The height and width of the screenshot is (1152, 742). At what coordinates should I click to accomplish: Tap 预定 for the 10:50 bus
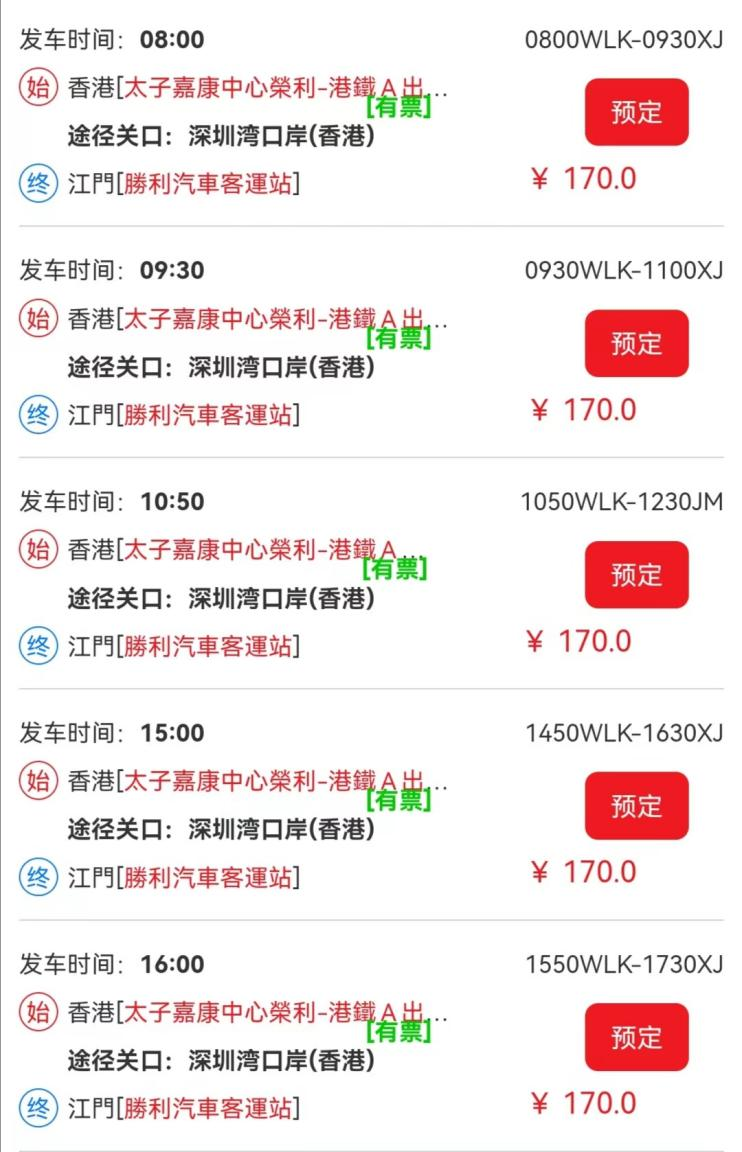click(x=636, y=575)
